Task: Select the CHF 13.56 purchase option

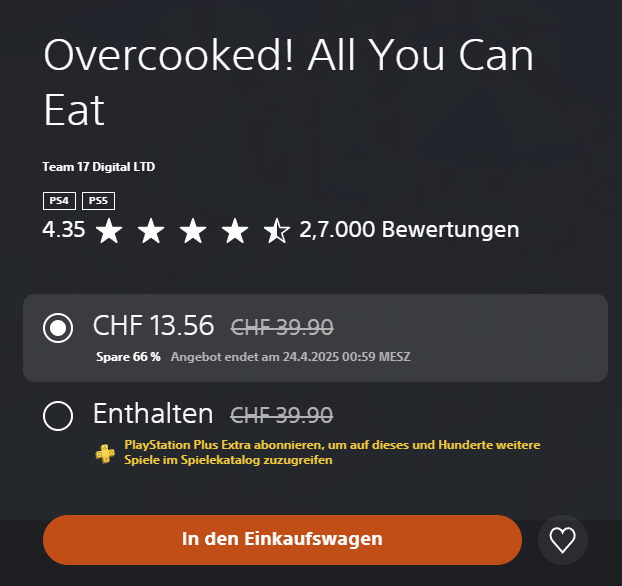Action: click(58, 327)
